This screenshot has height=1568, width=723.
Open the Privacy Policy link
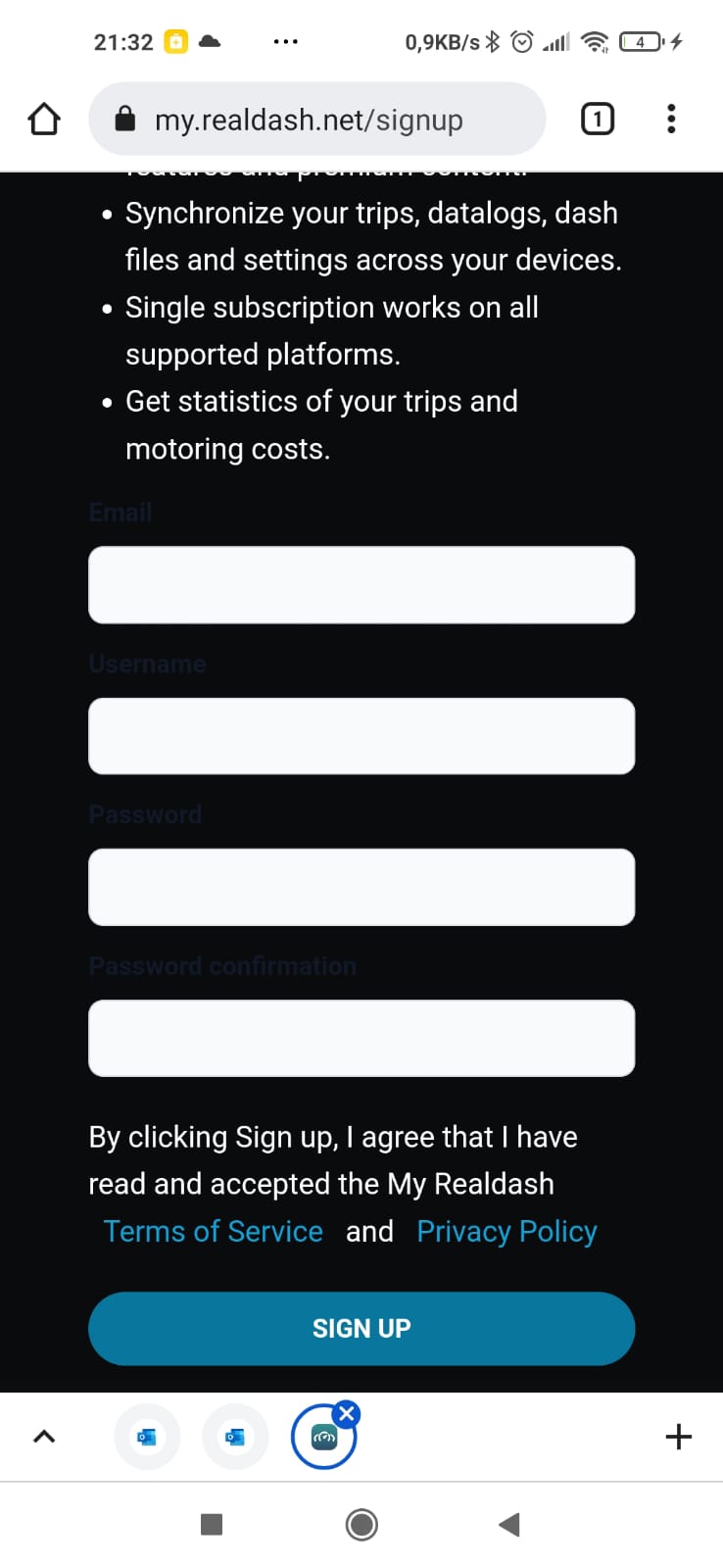click(506, 1232)
